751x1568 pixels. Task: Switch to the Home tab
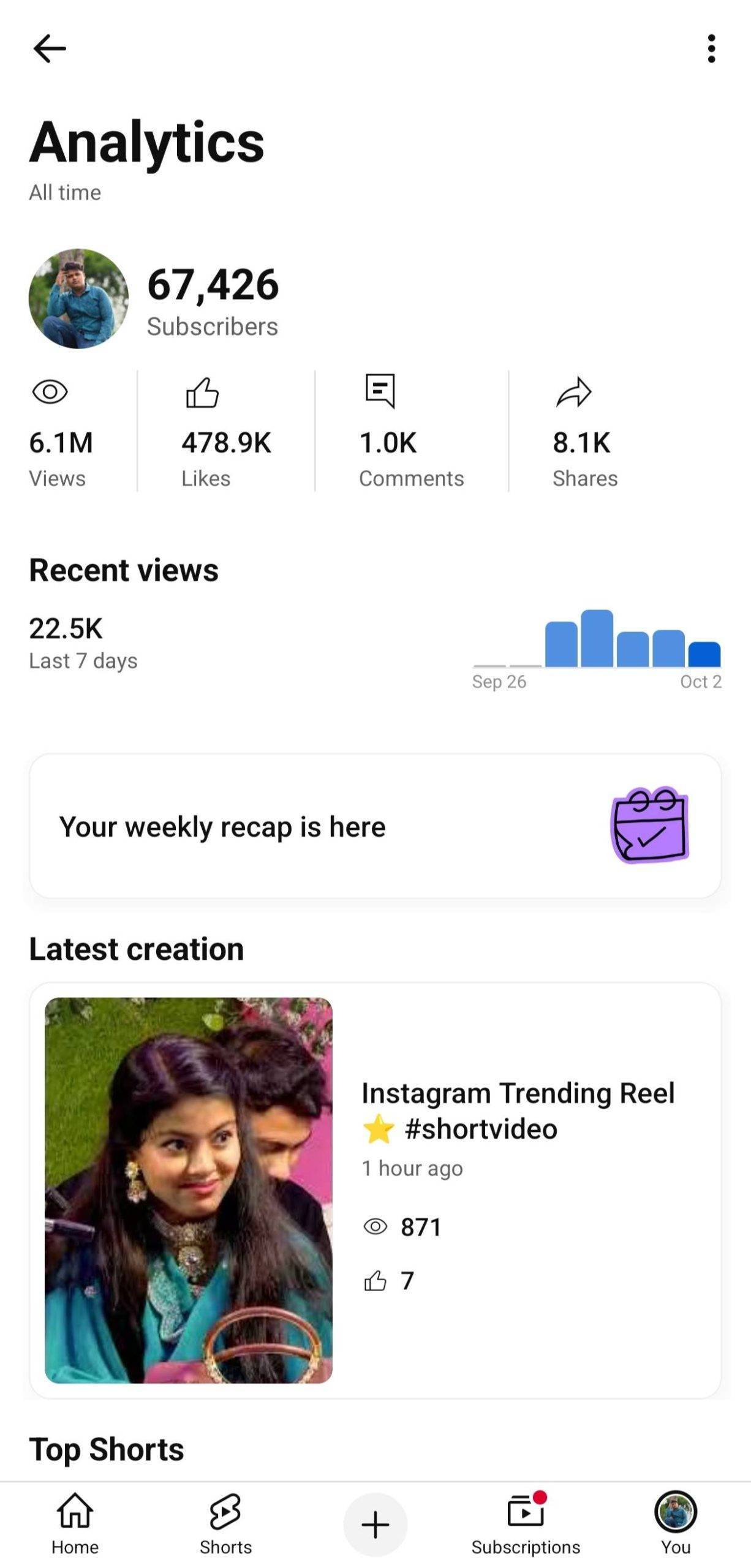pos(75,1523)
